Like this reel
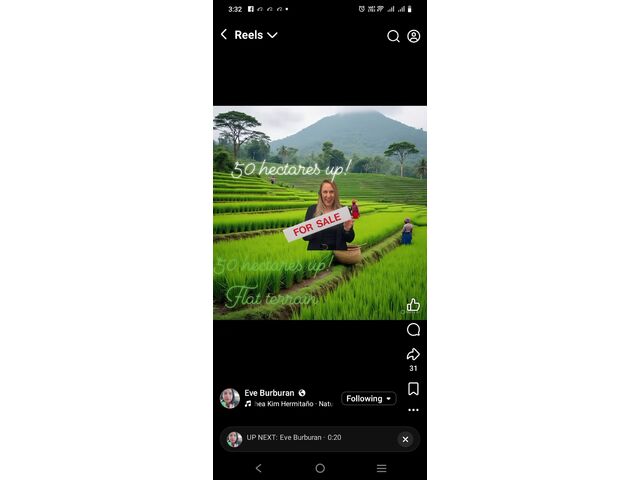 point(413,305)
